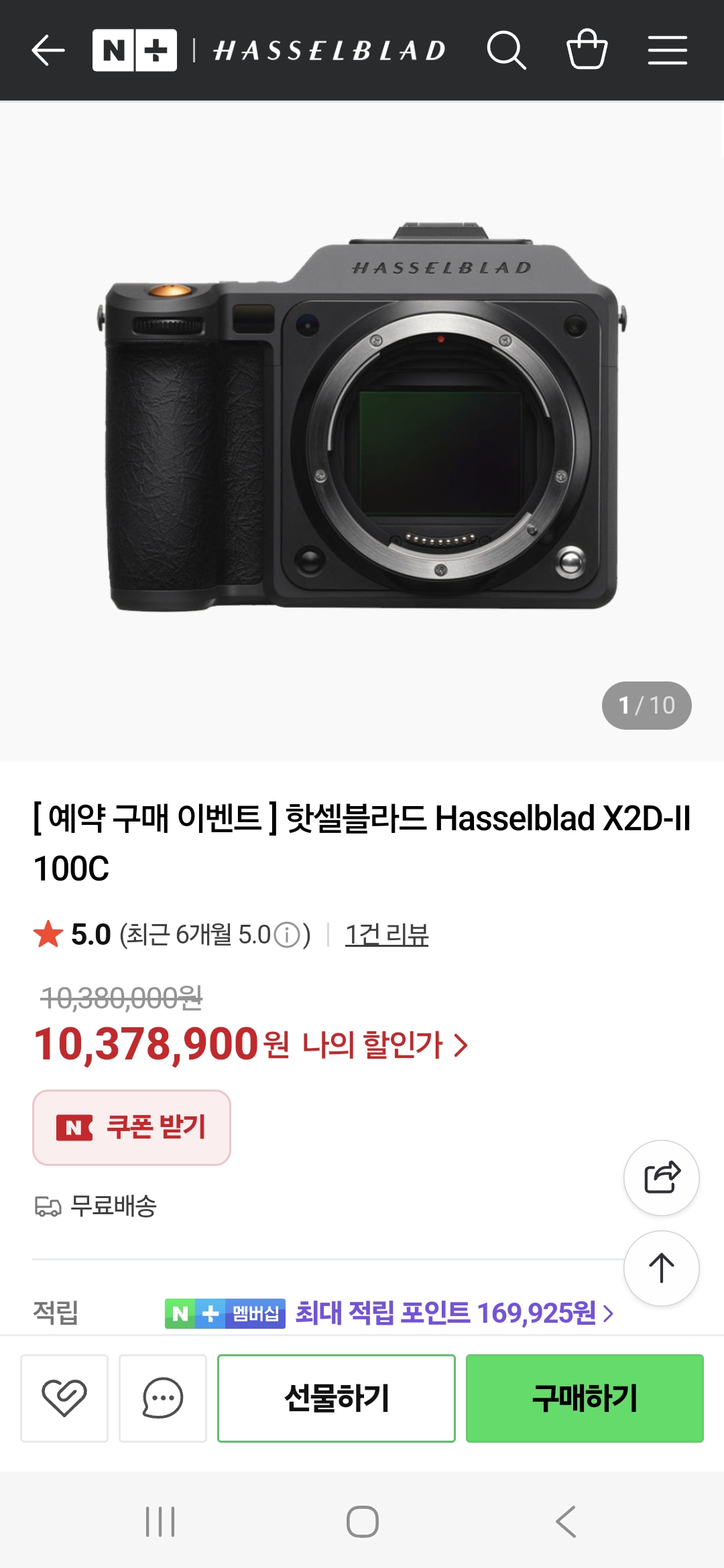Open chat inquiry with the seller
The width and height of the screenshot is (724, 1568).
tap(163, 1398)
